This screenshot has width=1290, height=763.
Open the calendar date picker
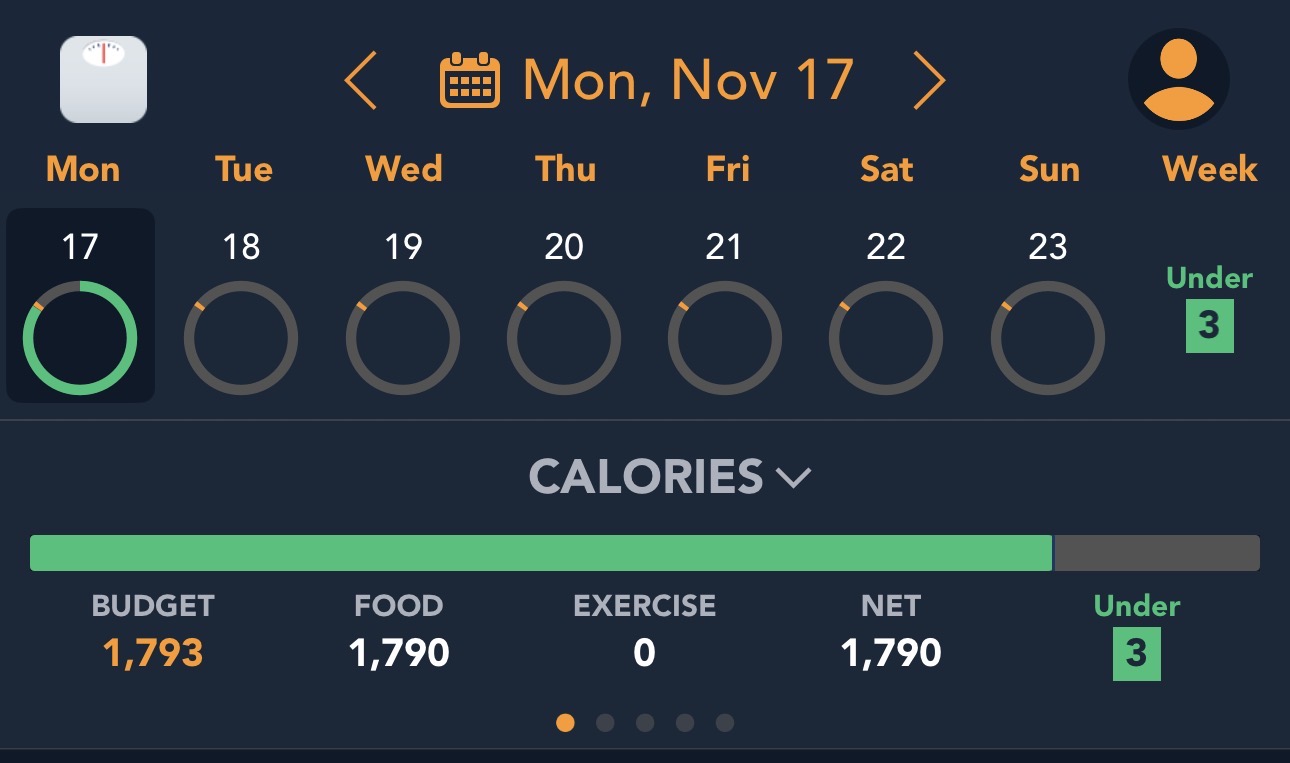(x=469, y=81)
